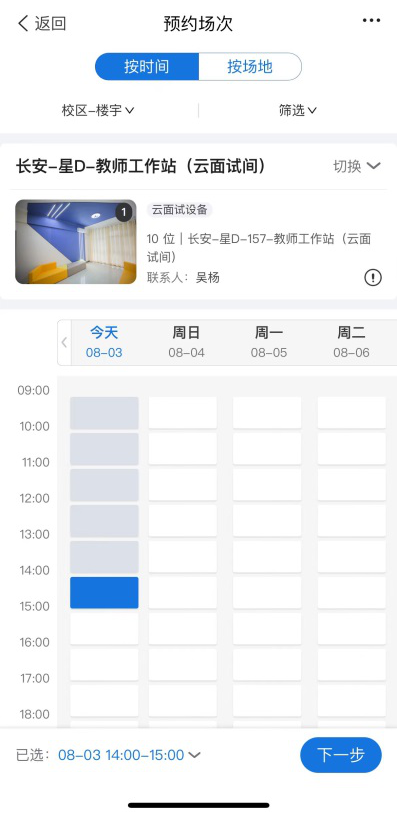397x817 pixels.
Task: Open the 筛选 filter dropdown
Action: tap(298, 110)
